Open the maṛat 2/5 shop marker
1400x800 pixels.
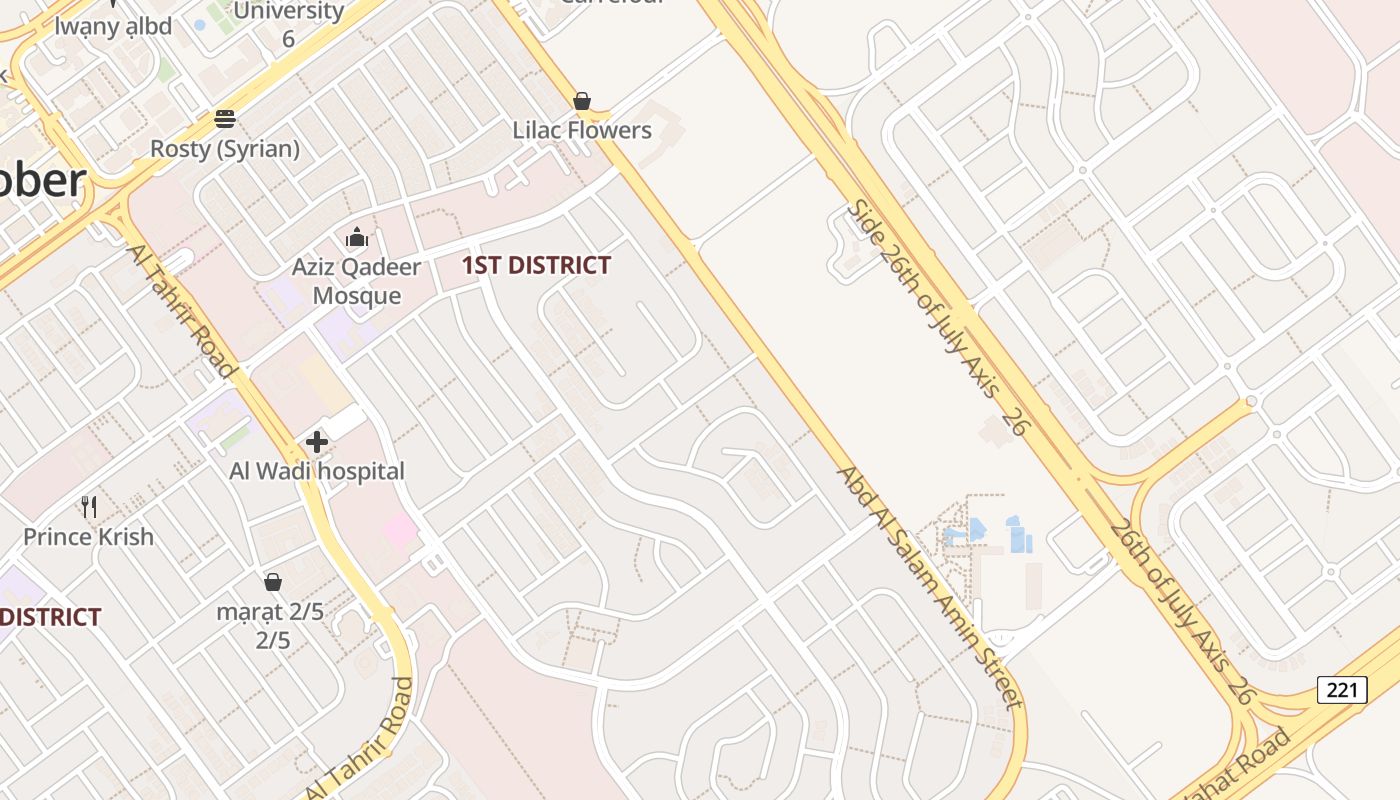coord(272,582)
